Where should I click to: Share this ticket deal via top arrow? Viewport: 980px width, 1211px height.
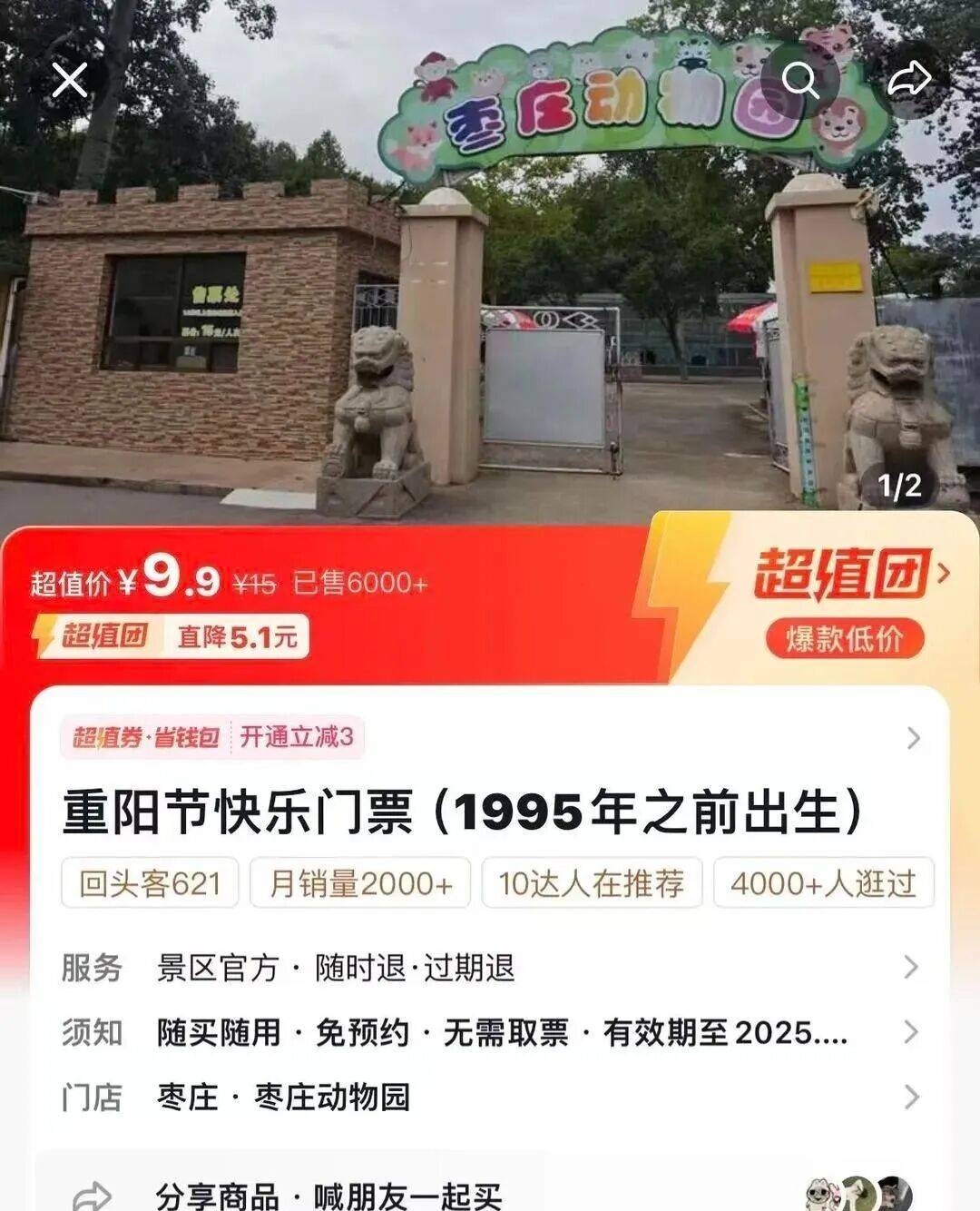pyautogui.click(x=908, y=80)
